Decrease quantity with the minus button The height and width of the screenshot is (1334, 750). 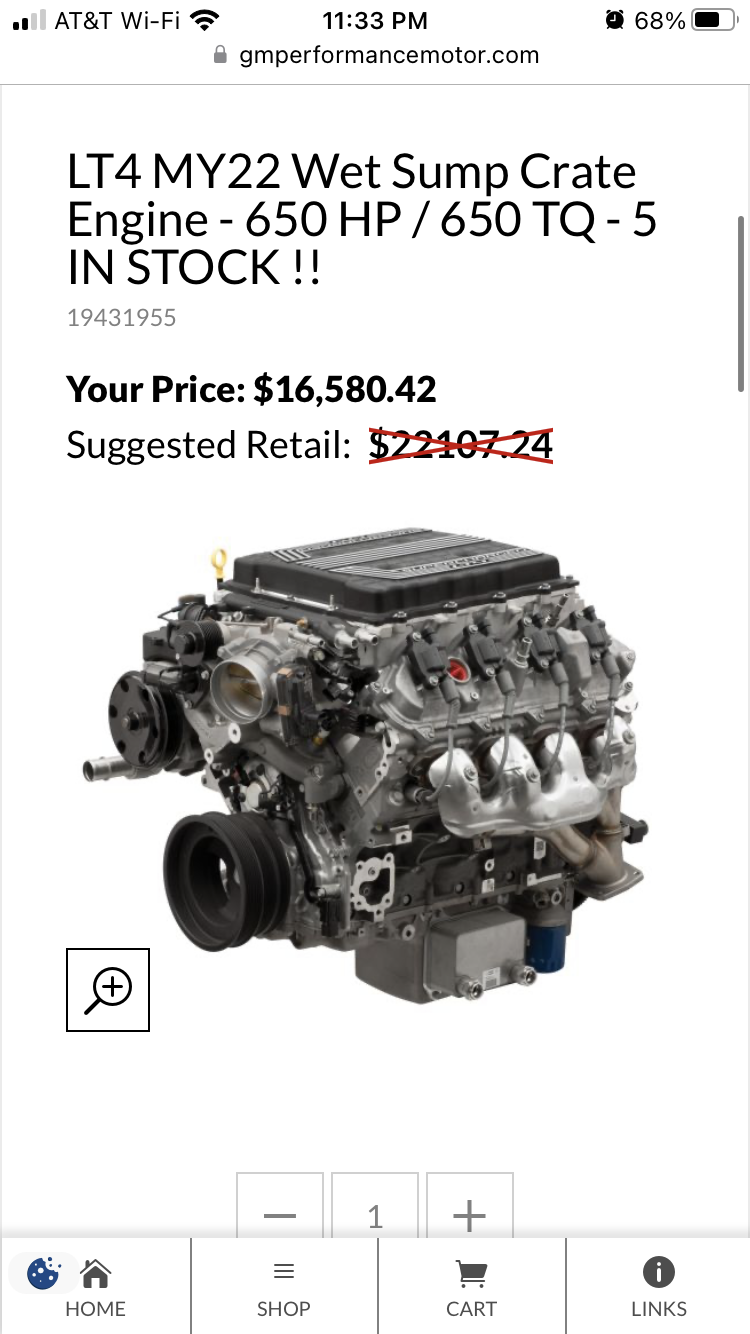tap(280, 1214)
